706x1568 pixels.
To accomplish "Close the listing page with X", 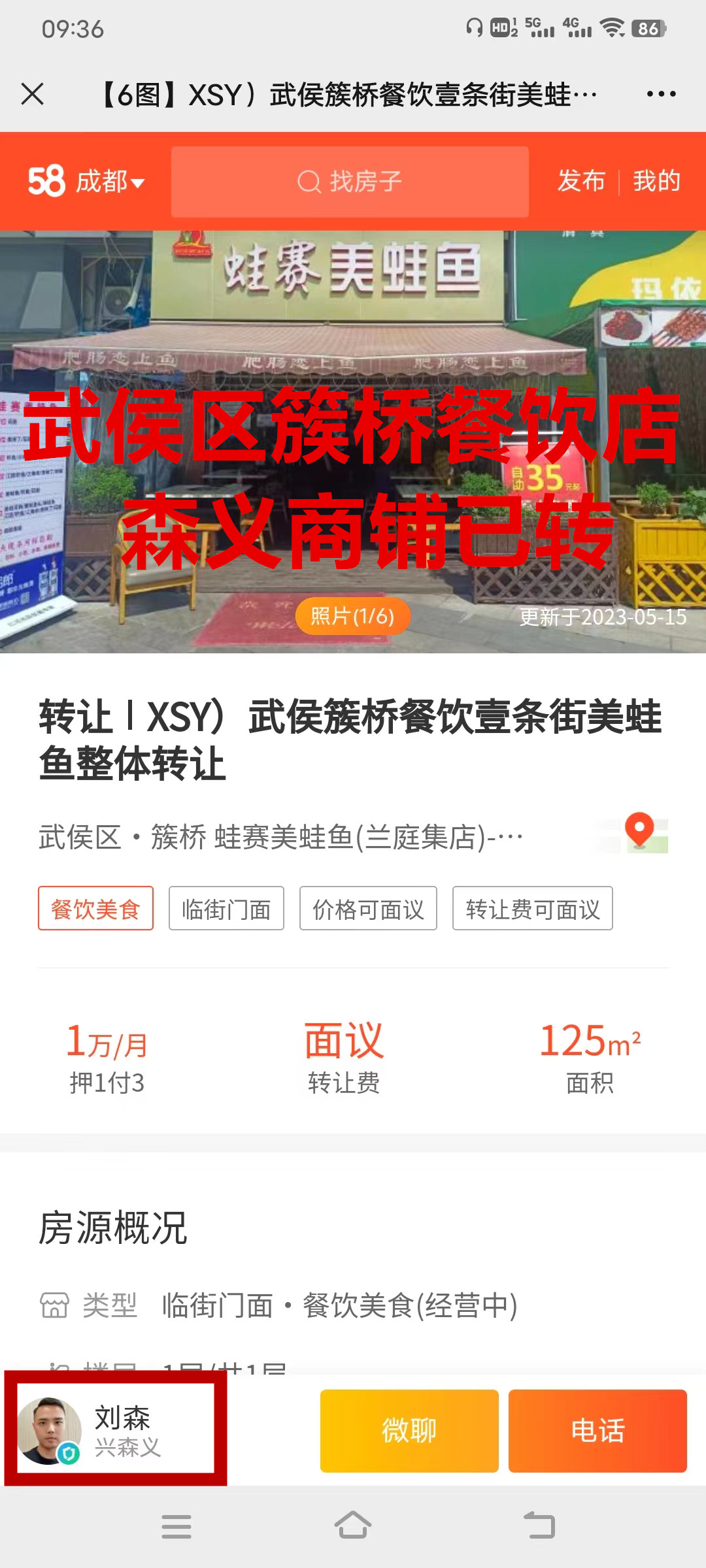I will pyautogui.click(x=32, y=94).
